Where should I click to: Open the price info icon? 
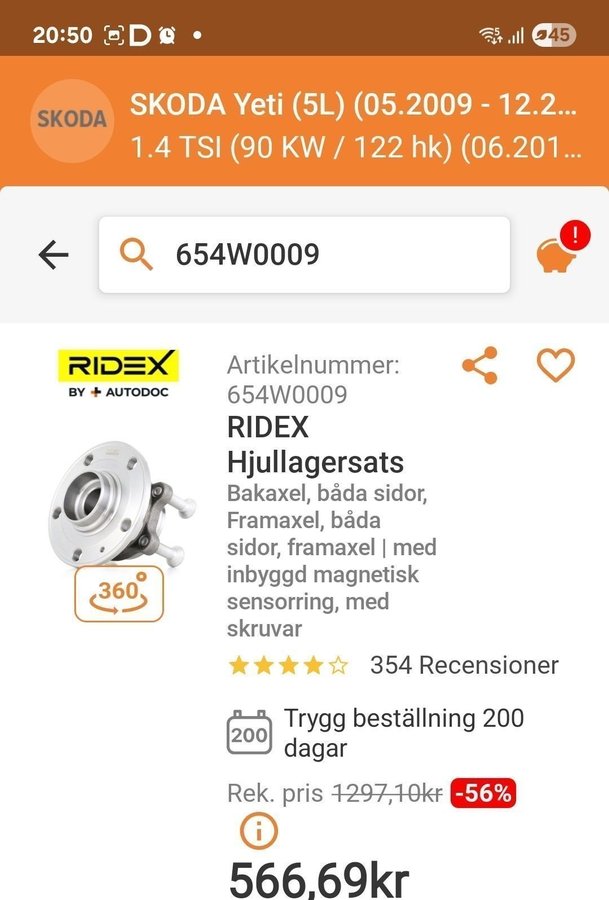[x=259, y=832]
